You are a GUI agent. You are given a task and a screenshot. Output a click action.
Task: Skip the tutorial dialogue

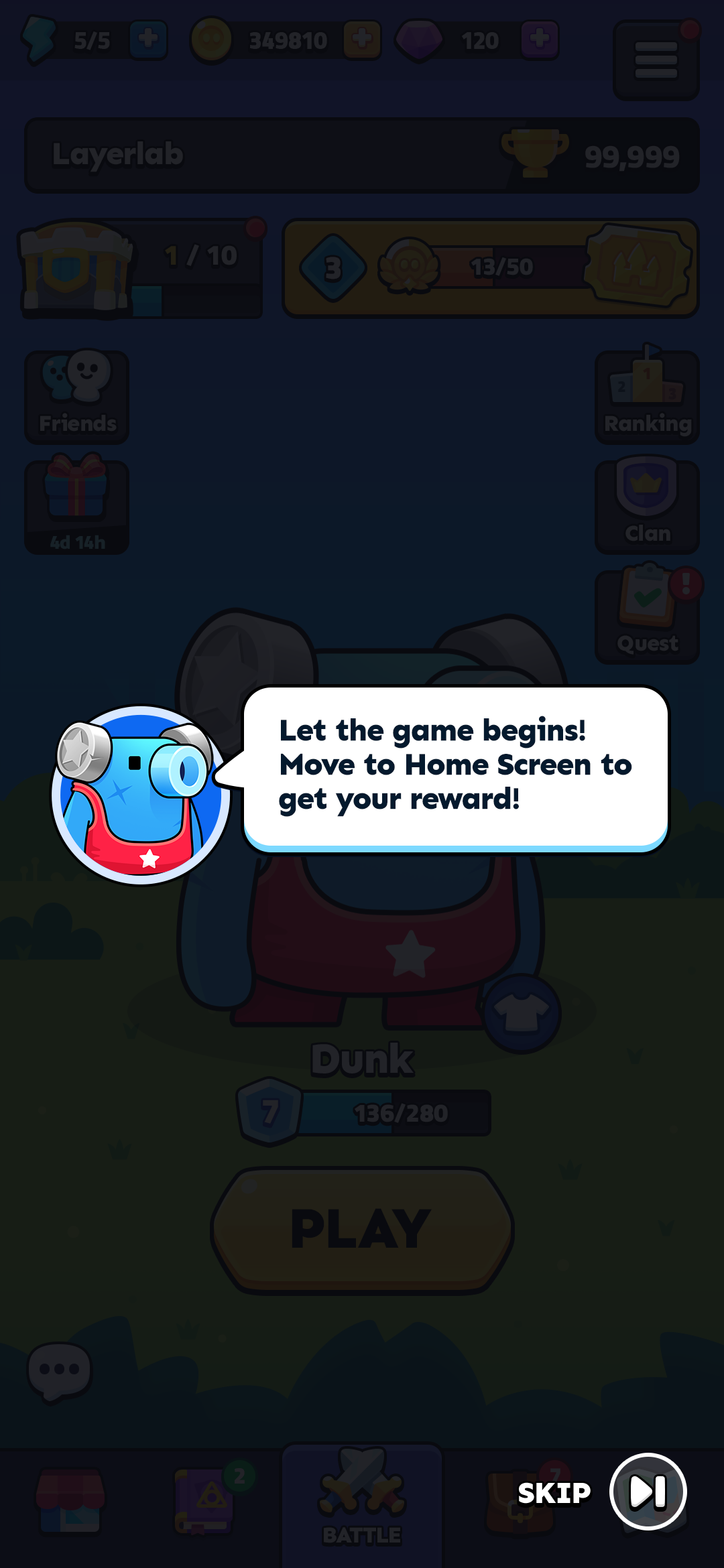[647, 1492]
